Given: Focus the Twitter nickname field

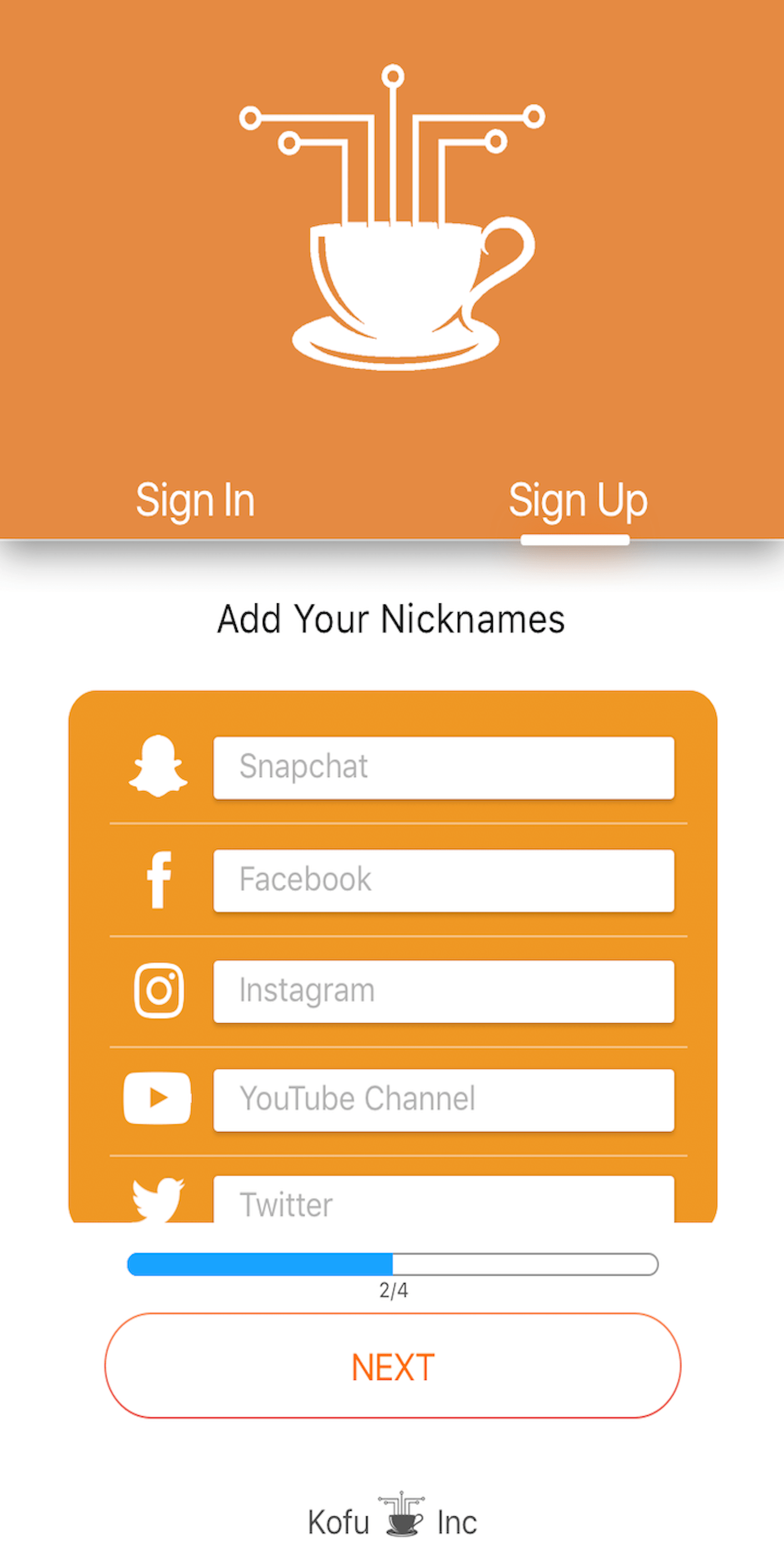Looking at the screenshot, I should (x=443, y=1202).
